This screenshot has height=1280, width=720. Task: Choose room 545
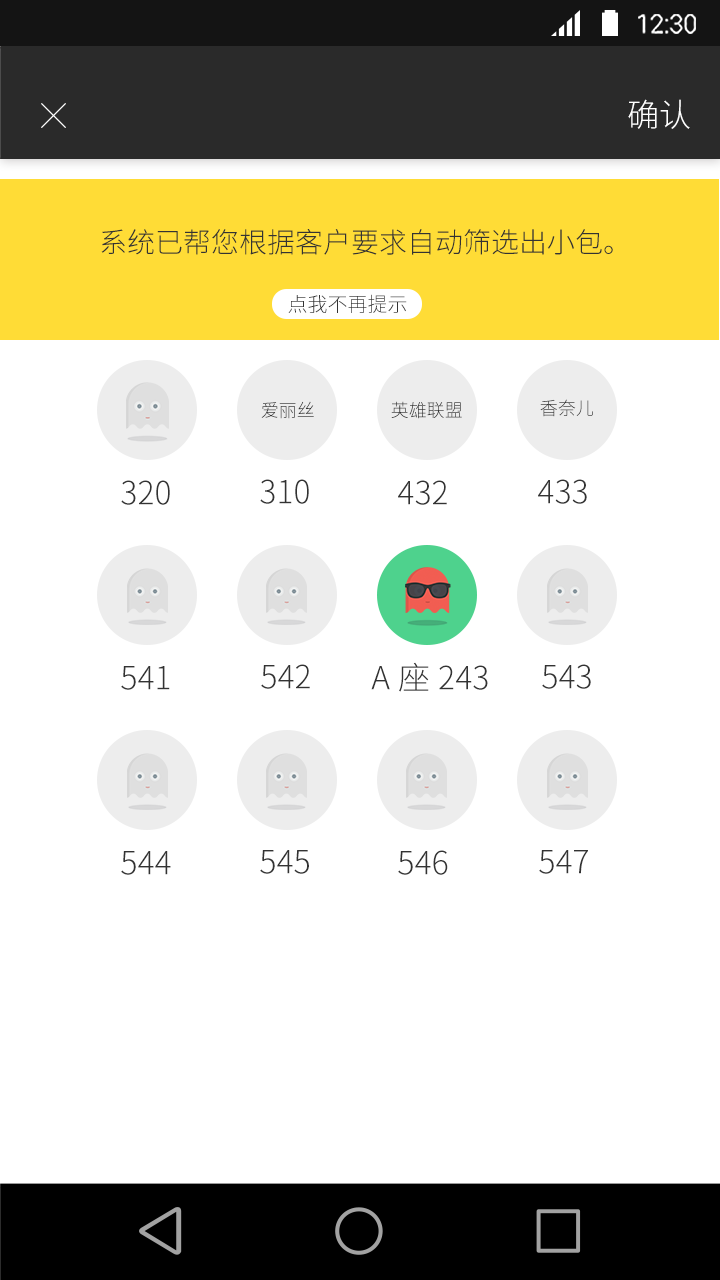[287, 780]
